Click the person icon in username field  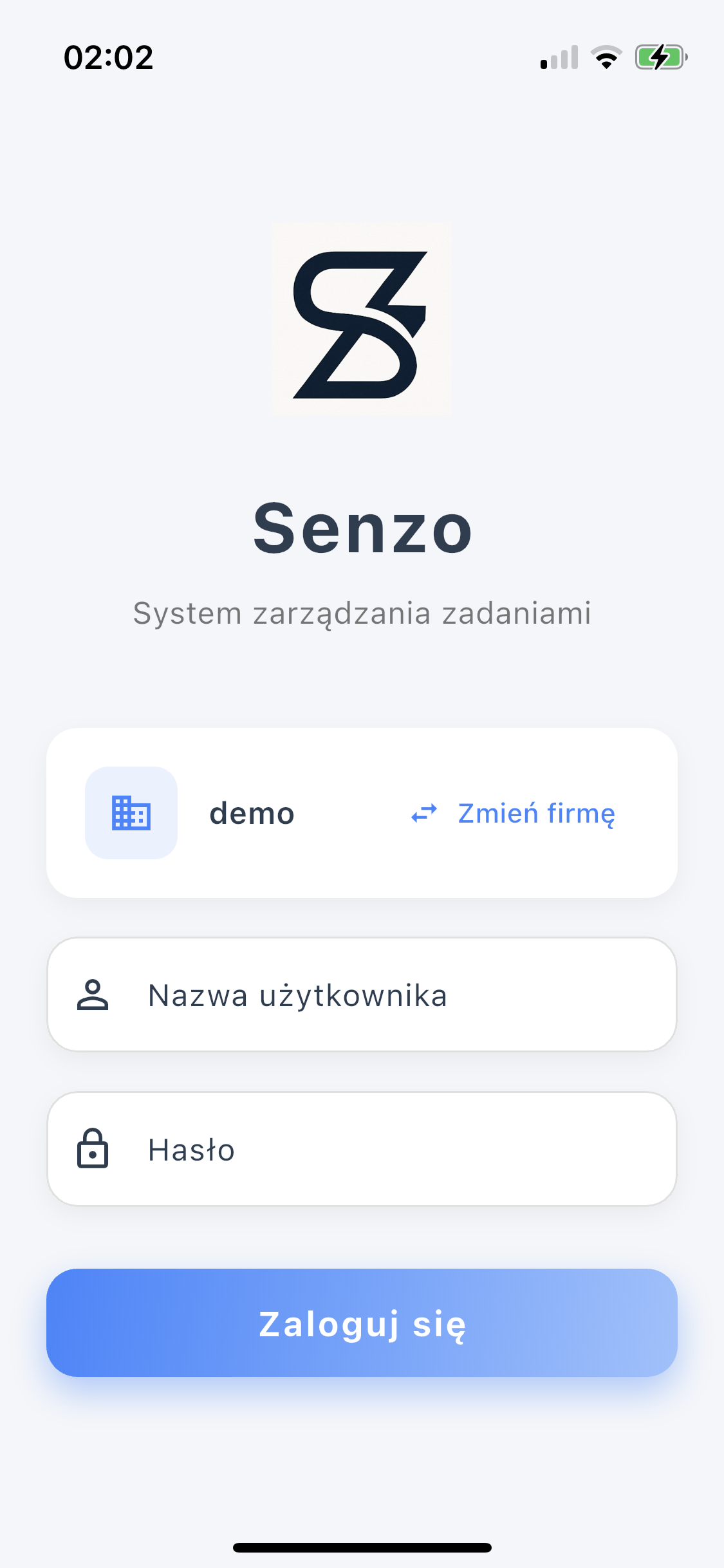[92, 994]
